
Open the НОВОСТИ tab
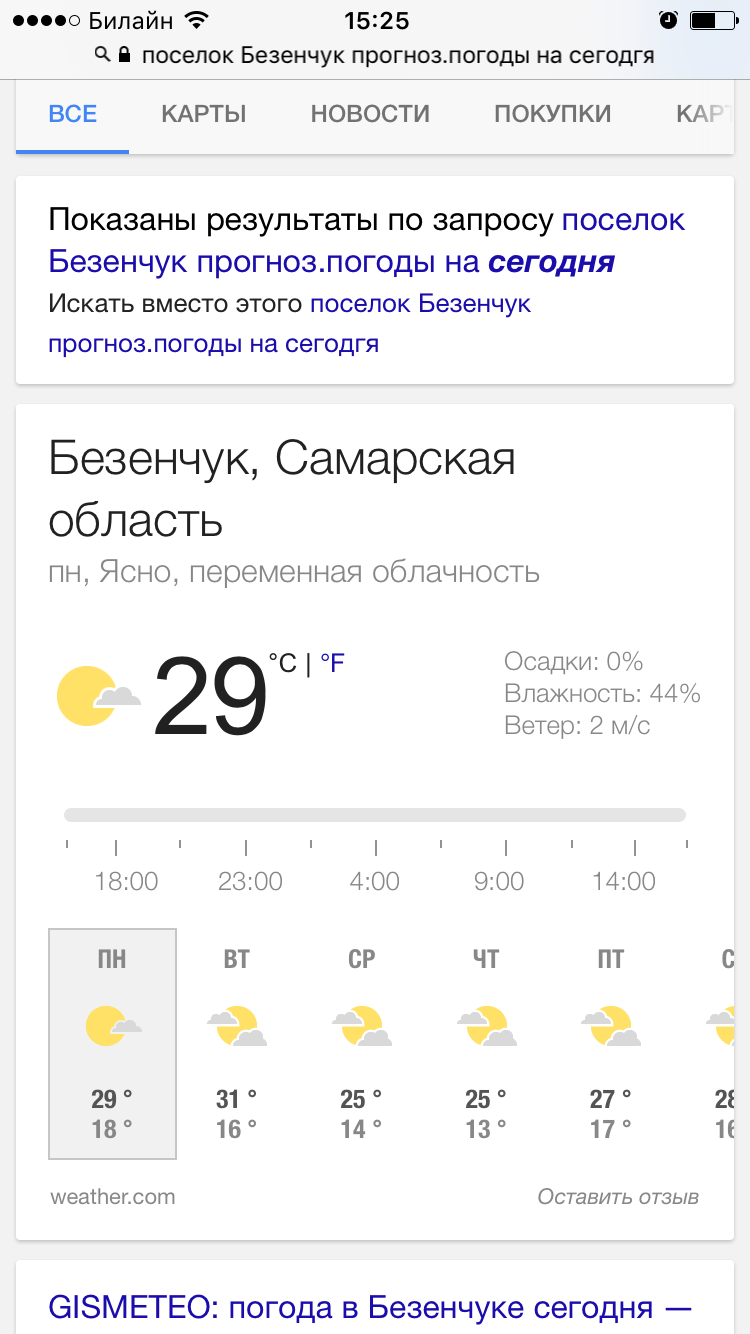coord(370,114)
